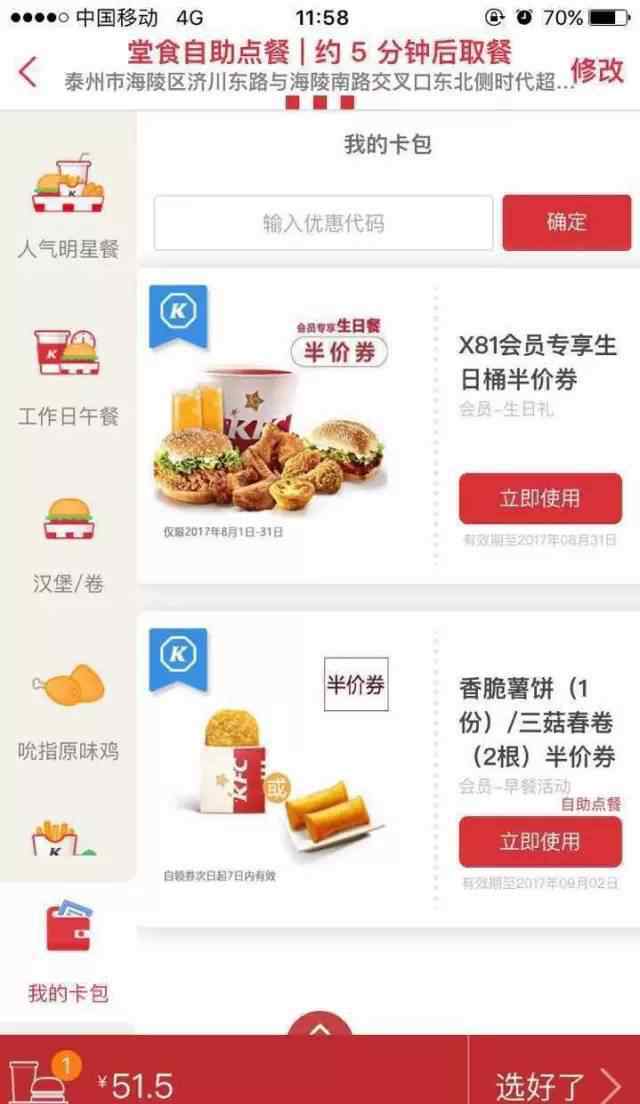Screen dimensions: 640x1104
Task: Use the 香脆薯饼/三菇春卷 half-price coupon
Action: point(540,841)
